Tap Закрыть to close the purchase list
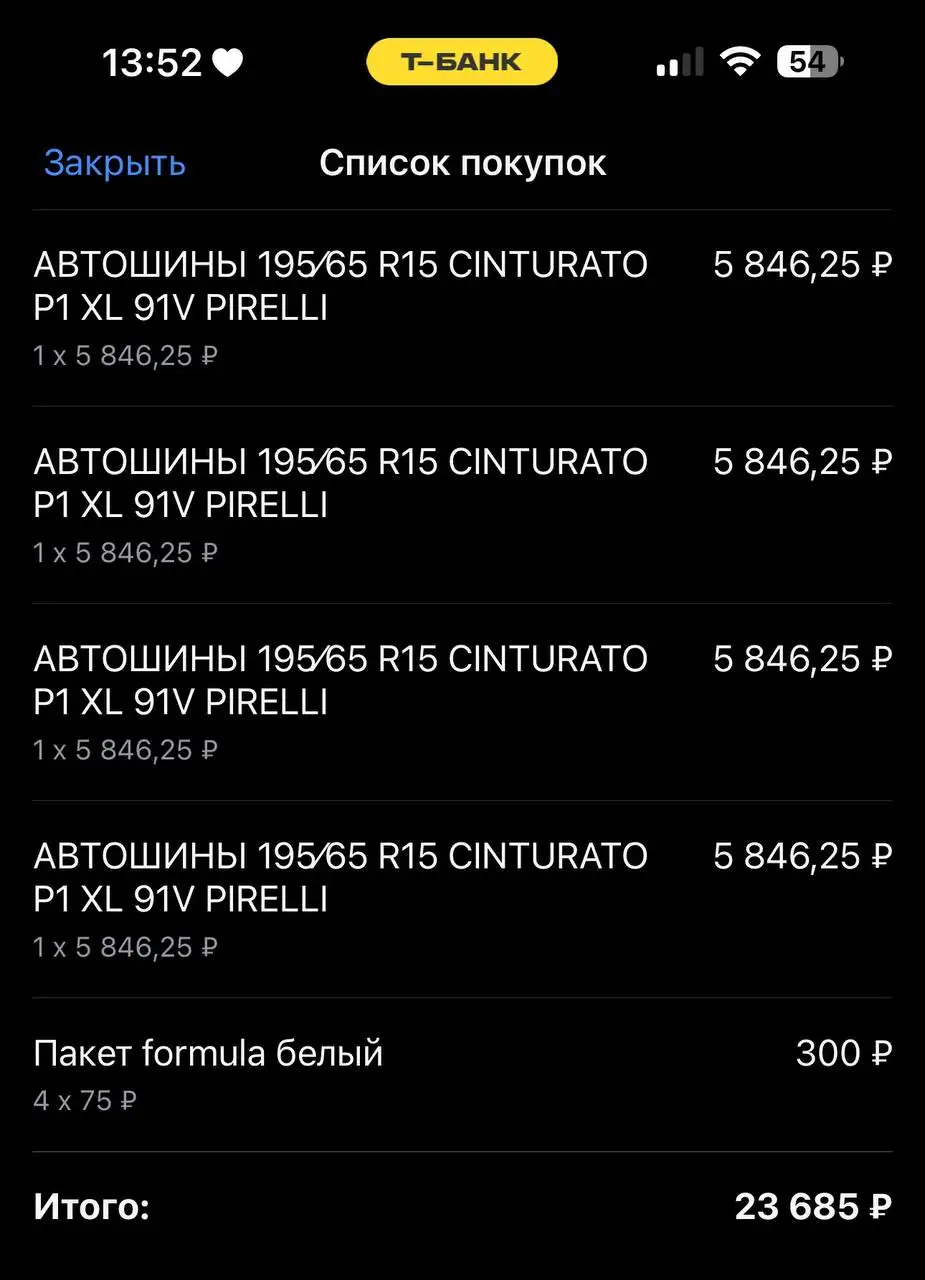 pyautogui.click(x=114, y=163)
